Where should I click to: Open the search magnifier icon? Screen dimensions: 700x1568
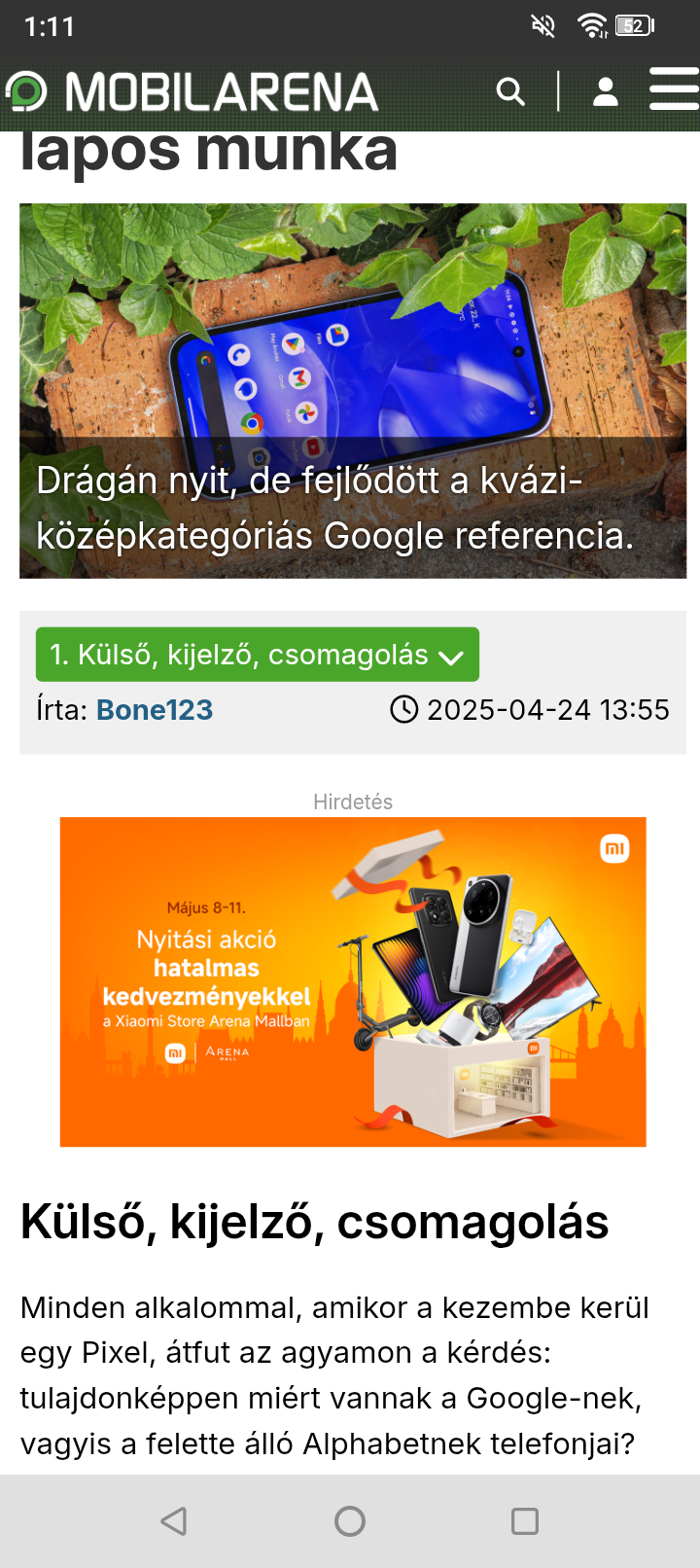point(510,92)
